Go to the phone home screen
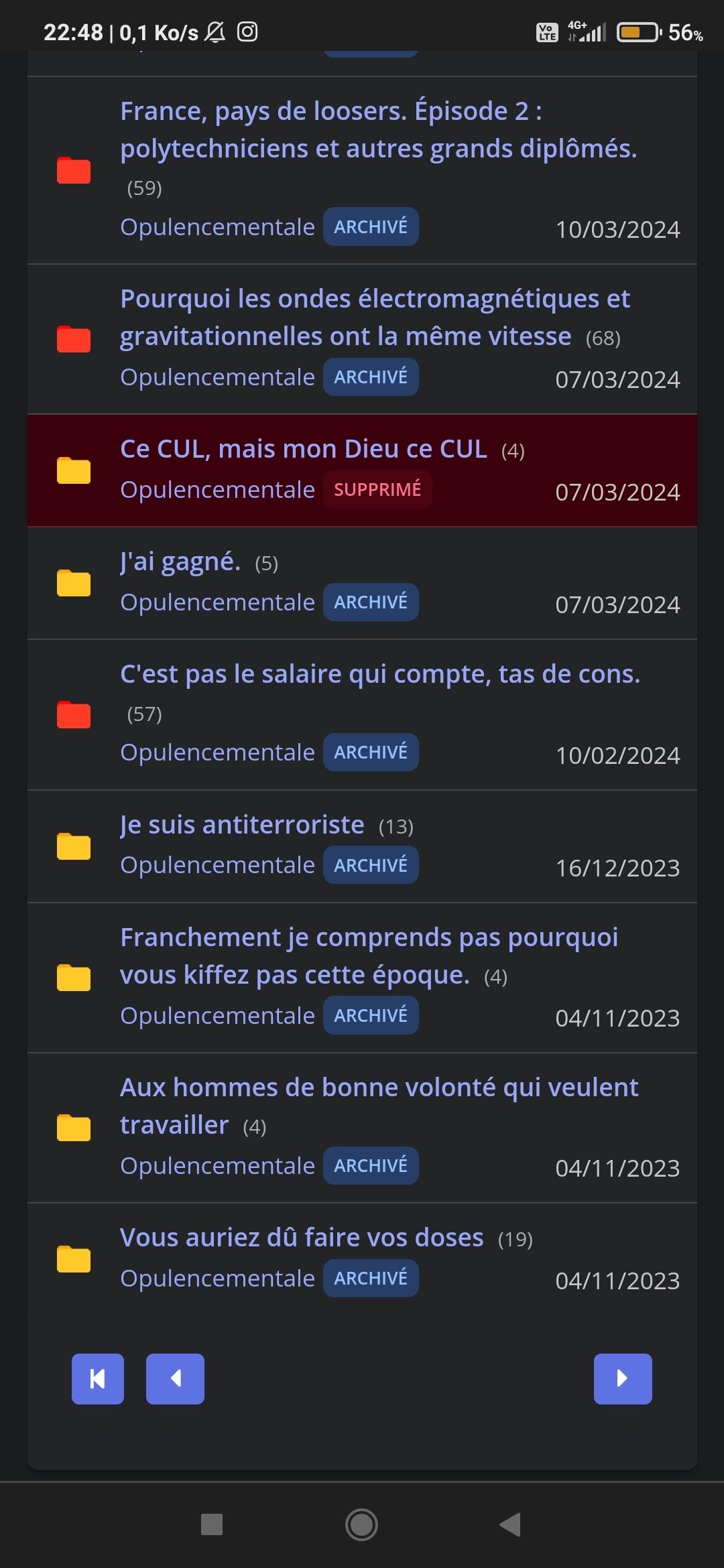The image size is (724, 1568). 361,1524
